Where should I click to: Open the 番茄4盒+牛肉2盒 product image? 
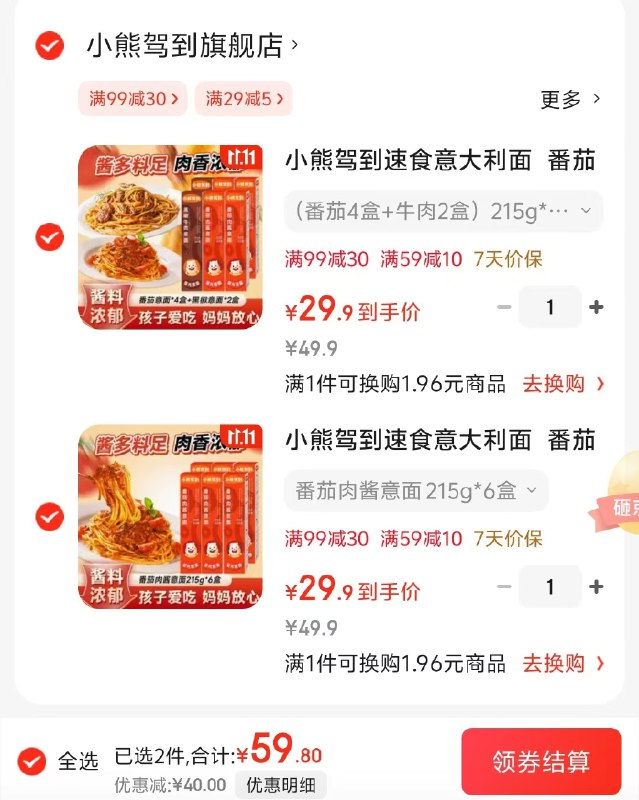pos(170,237)
